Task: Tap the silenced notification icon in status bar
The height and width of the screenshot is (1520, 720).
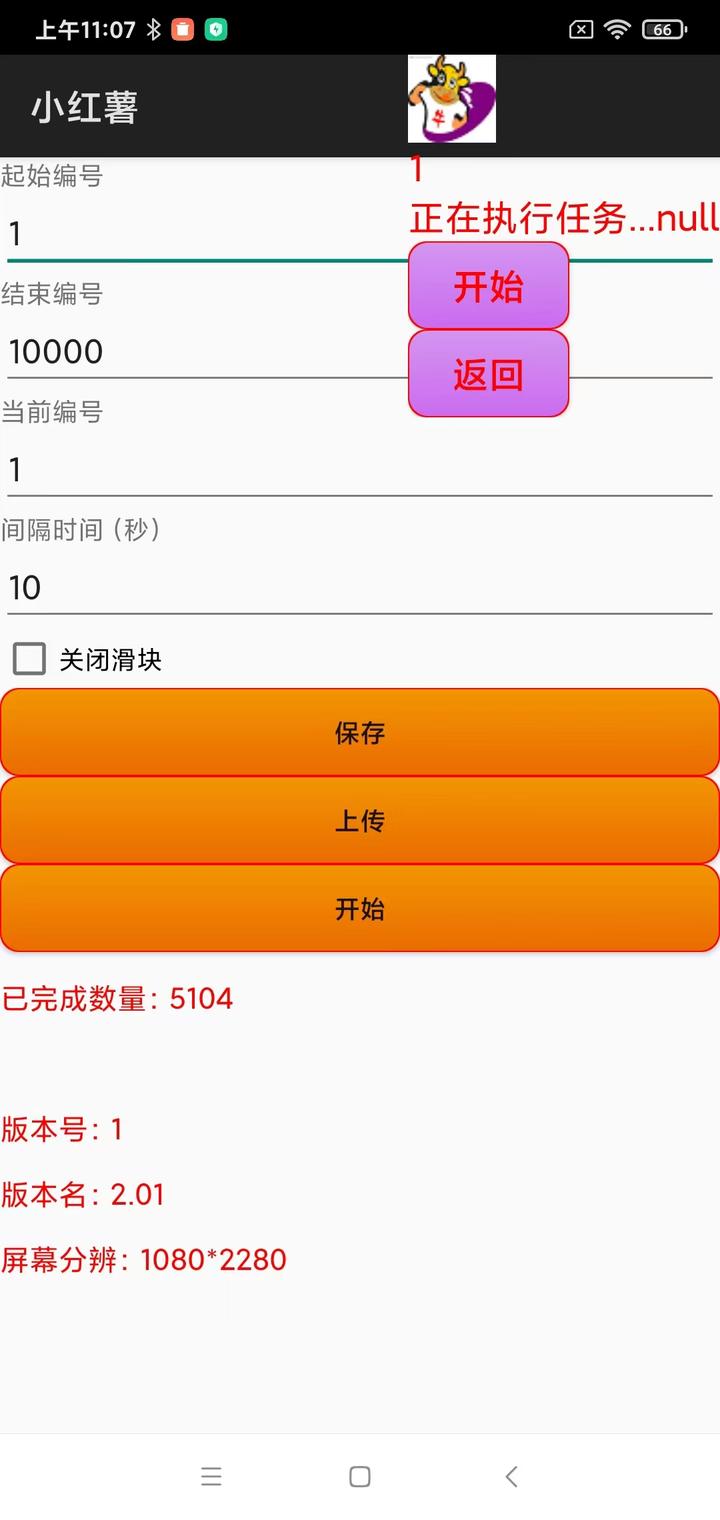Action: coord(580,29)
